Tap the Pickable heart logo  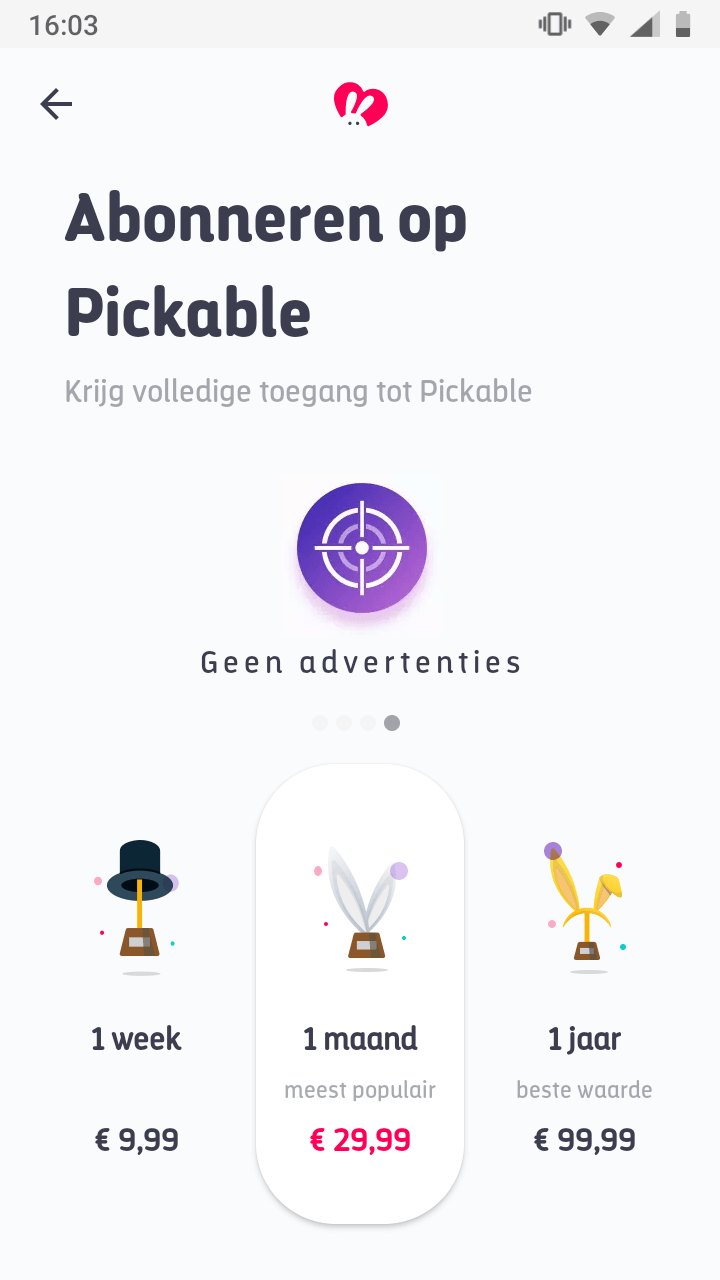(360, 103)
